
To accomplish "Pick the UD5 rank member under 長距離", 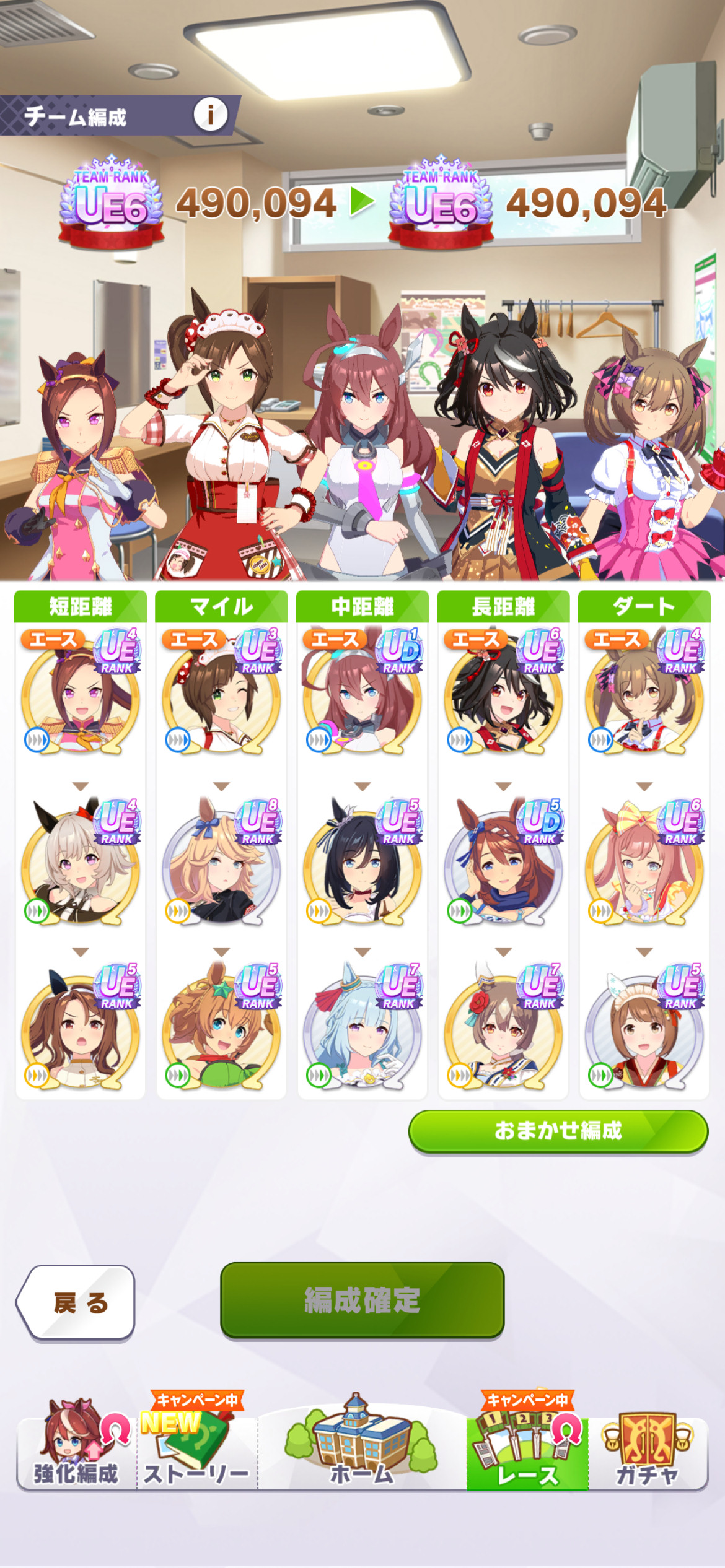I will [x=503, y=862].
